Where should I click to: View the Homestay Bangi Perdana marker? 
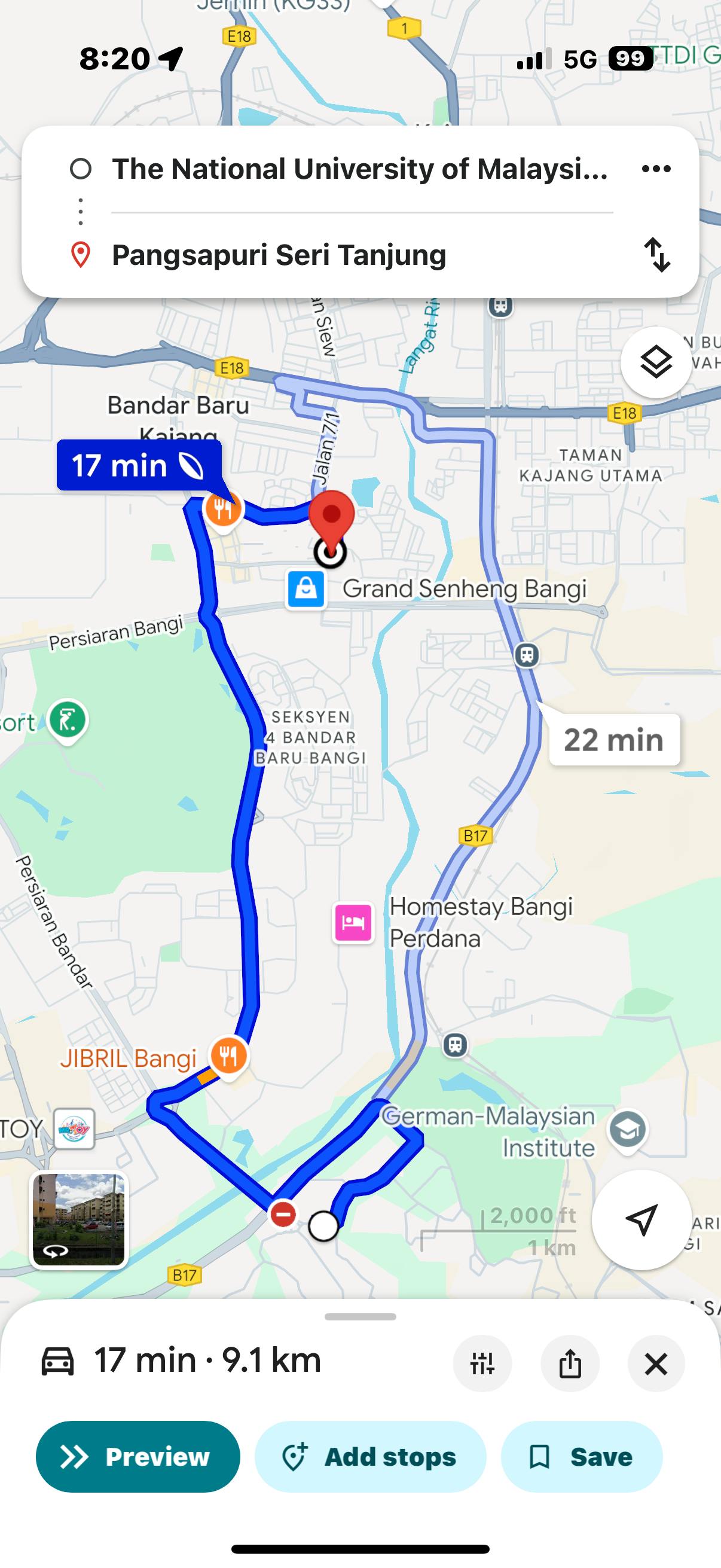click(x=353, y=922)
